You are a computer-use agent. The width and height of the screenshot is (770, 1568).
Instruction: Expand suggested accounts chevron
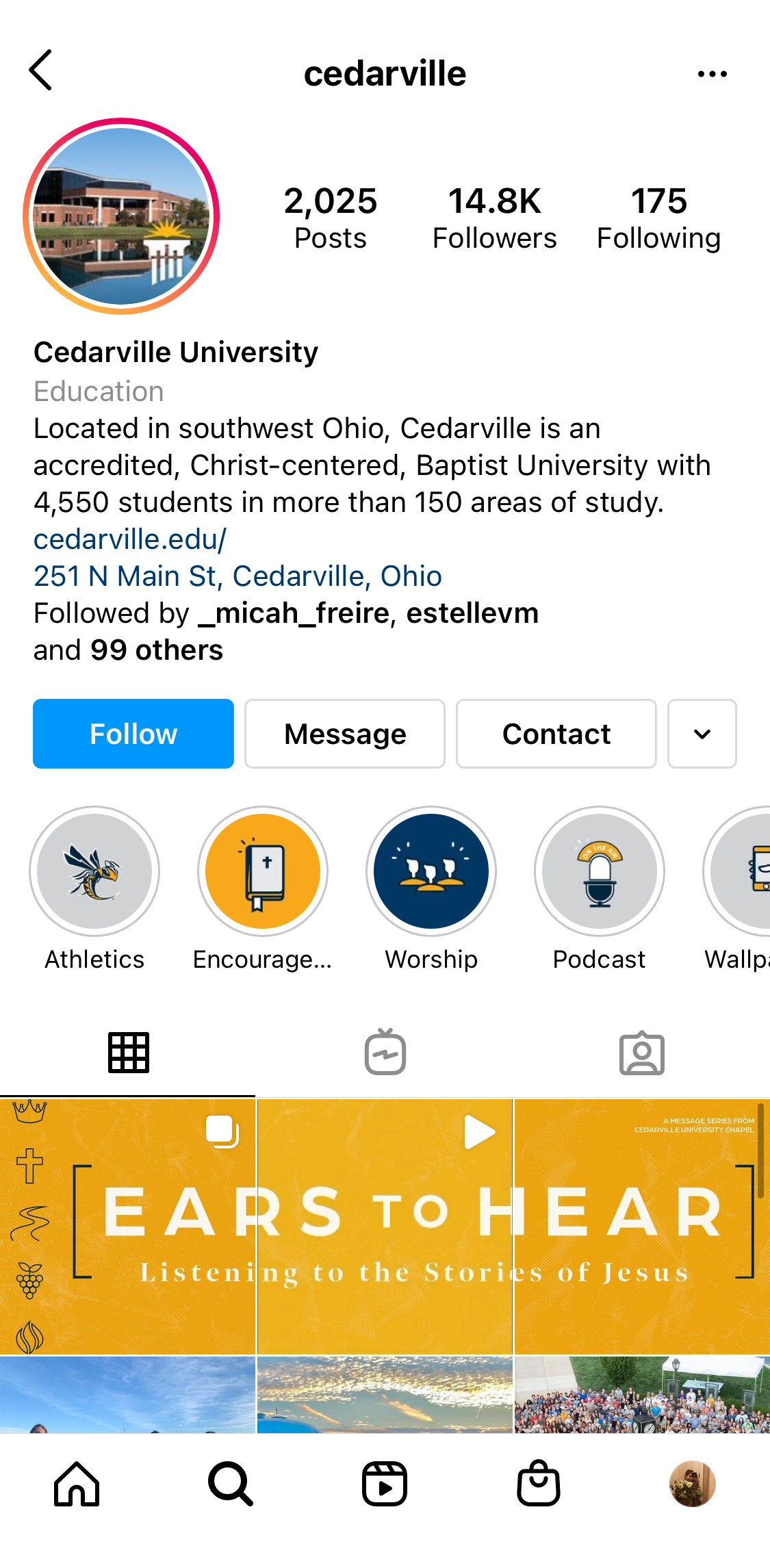coord(702,734)
